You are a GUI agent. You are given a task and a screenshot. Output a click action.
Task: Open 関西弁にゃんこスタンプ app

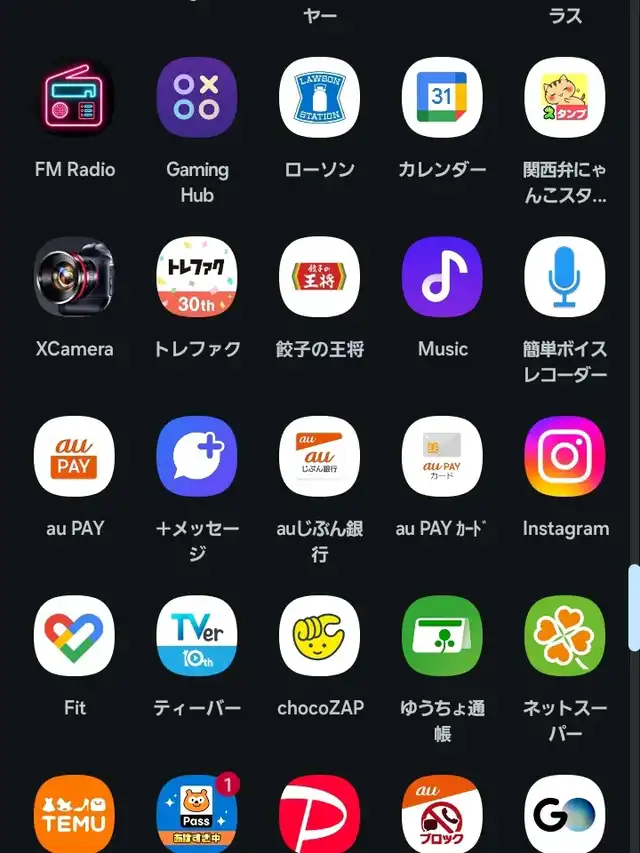point(565,98)
